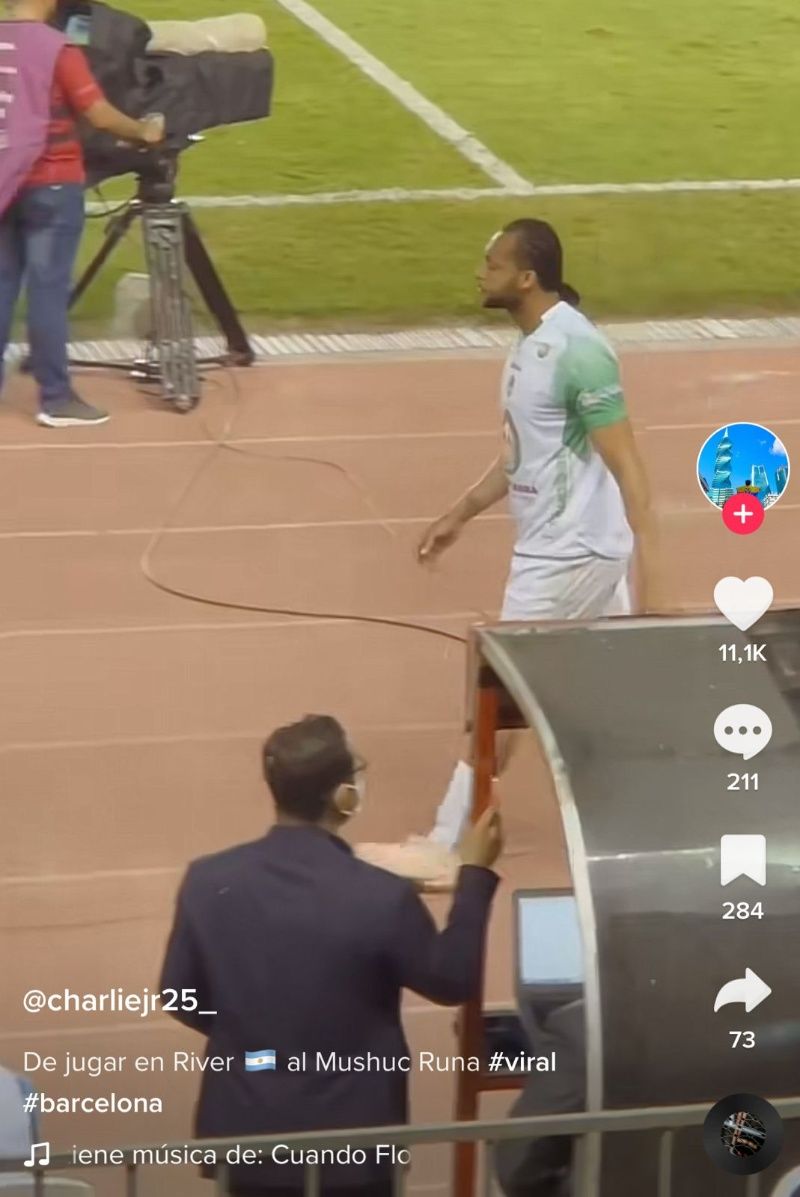Viewport: 800px width, 1197px height.
Task: Like this video with the heart
Action: point(743,603)
